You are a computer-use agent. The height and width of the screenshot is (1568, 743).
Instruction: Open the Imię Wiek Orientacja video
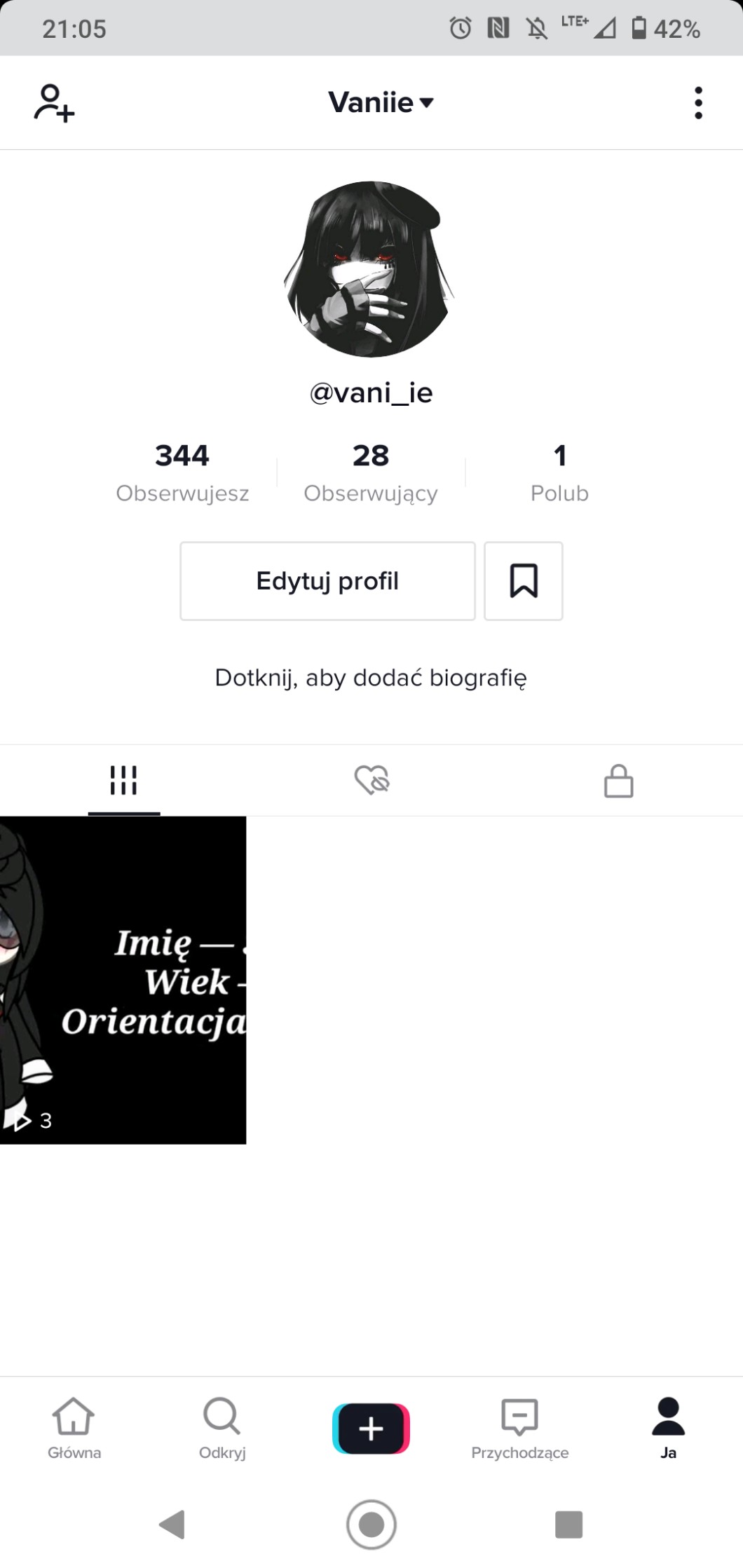(x=123, y=980)
